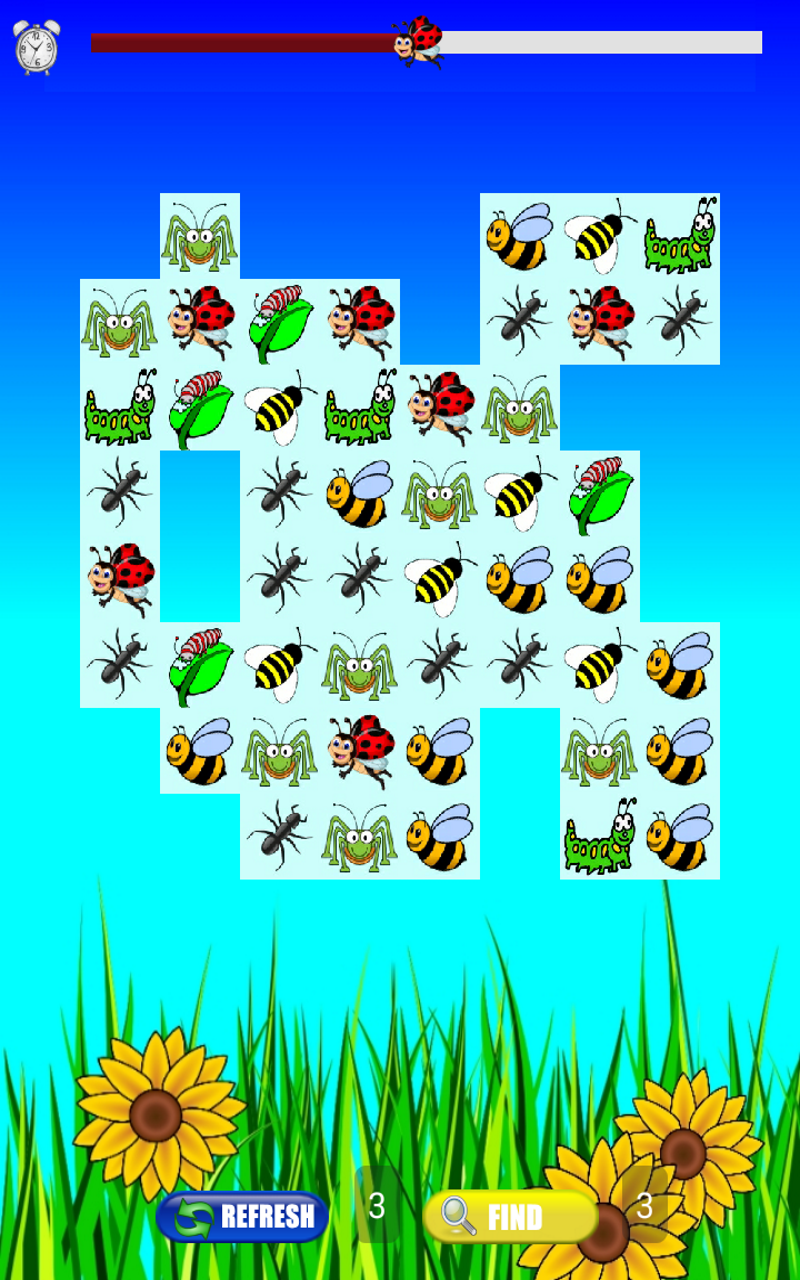Click the red worm on leaf tile

[198, 408]
